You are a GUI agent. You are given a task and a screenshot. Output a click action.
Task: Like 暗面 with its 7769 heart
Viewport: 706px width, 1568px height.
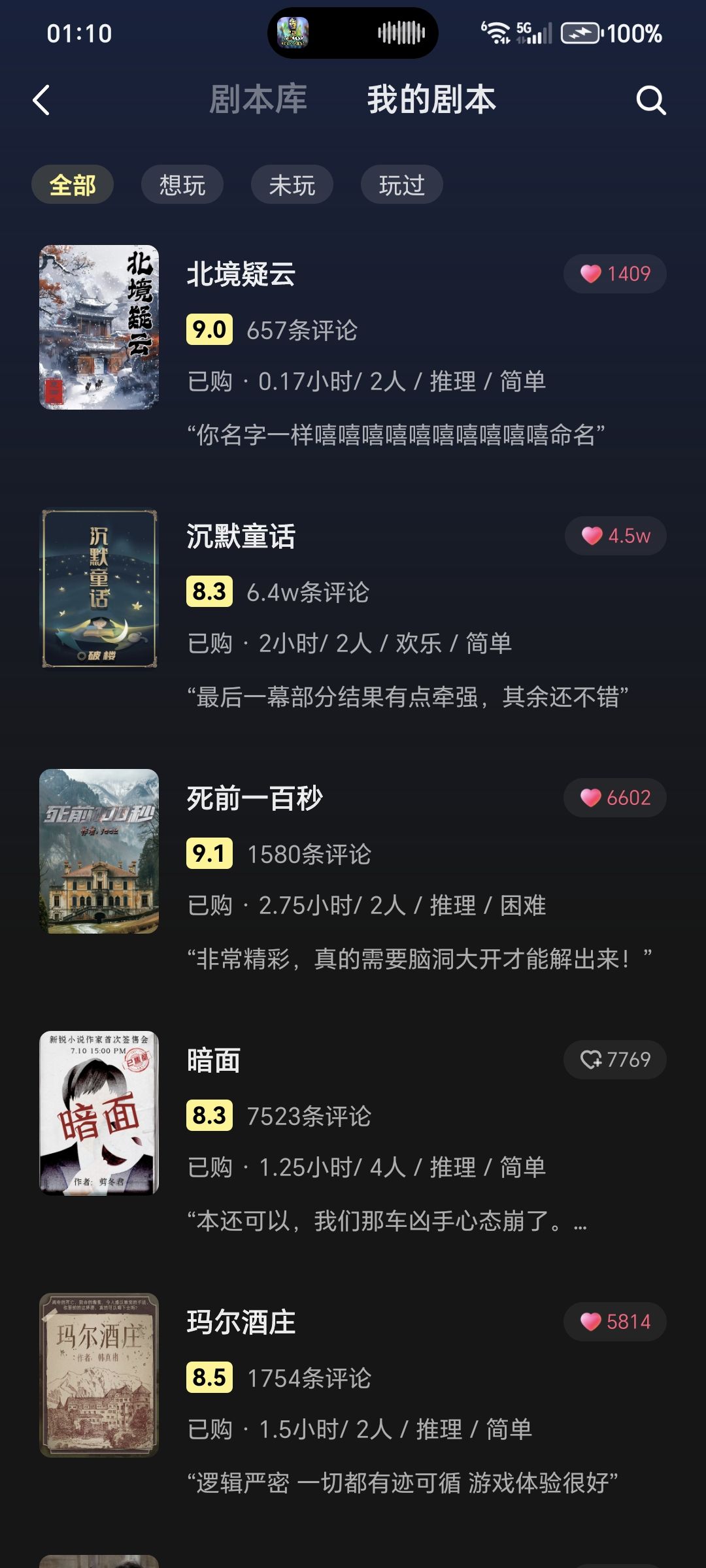coord(615,1059)
